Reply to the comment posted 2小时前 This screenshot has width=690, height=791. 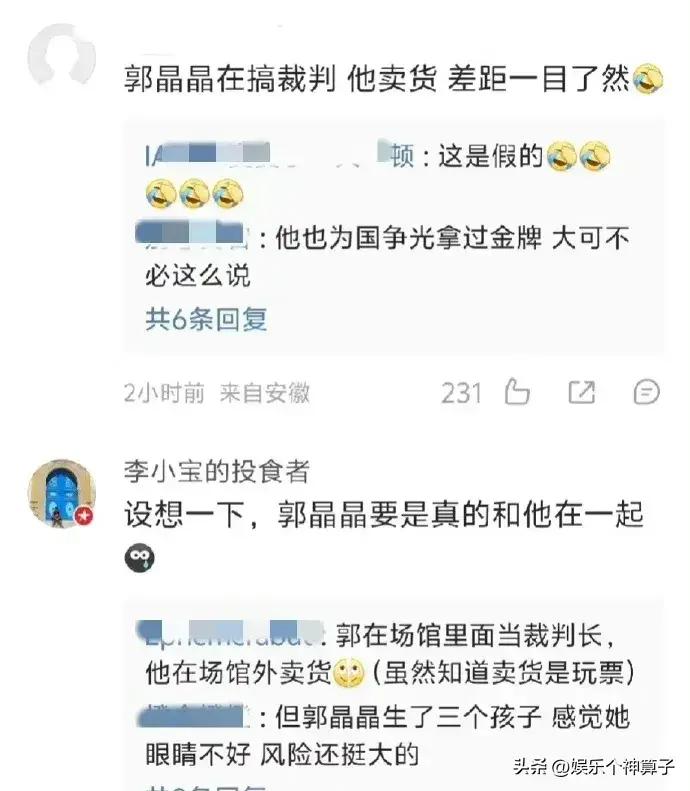point(647,392)
